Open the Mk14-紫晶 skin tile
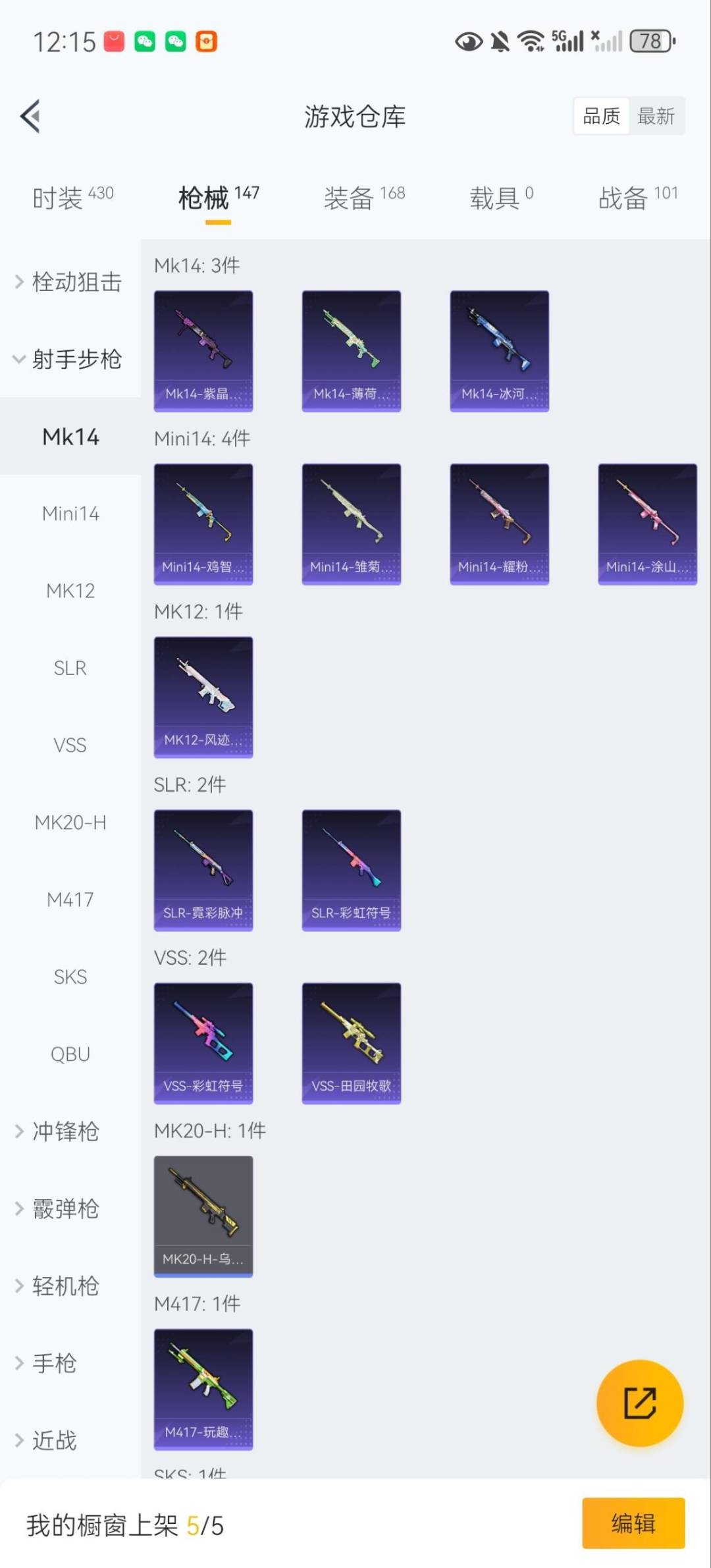Image resolution: width=711 pixels, height=1568 pixels. coord(203,351)
